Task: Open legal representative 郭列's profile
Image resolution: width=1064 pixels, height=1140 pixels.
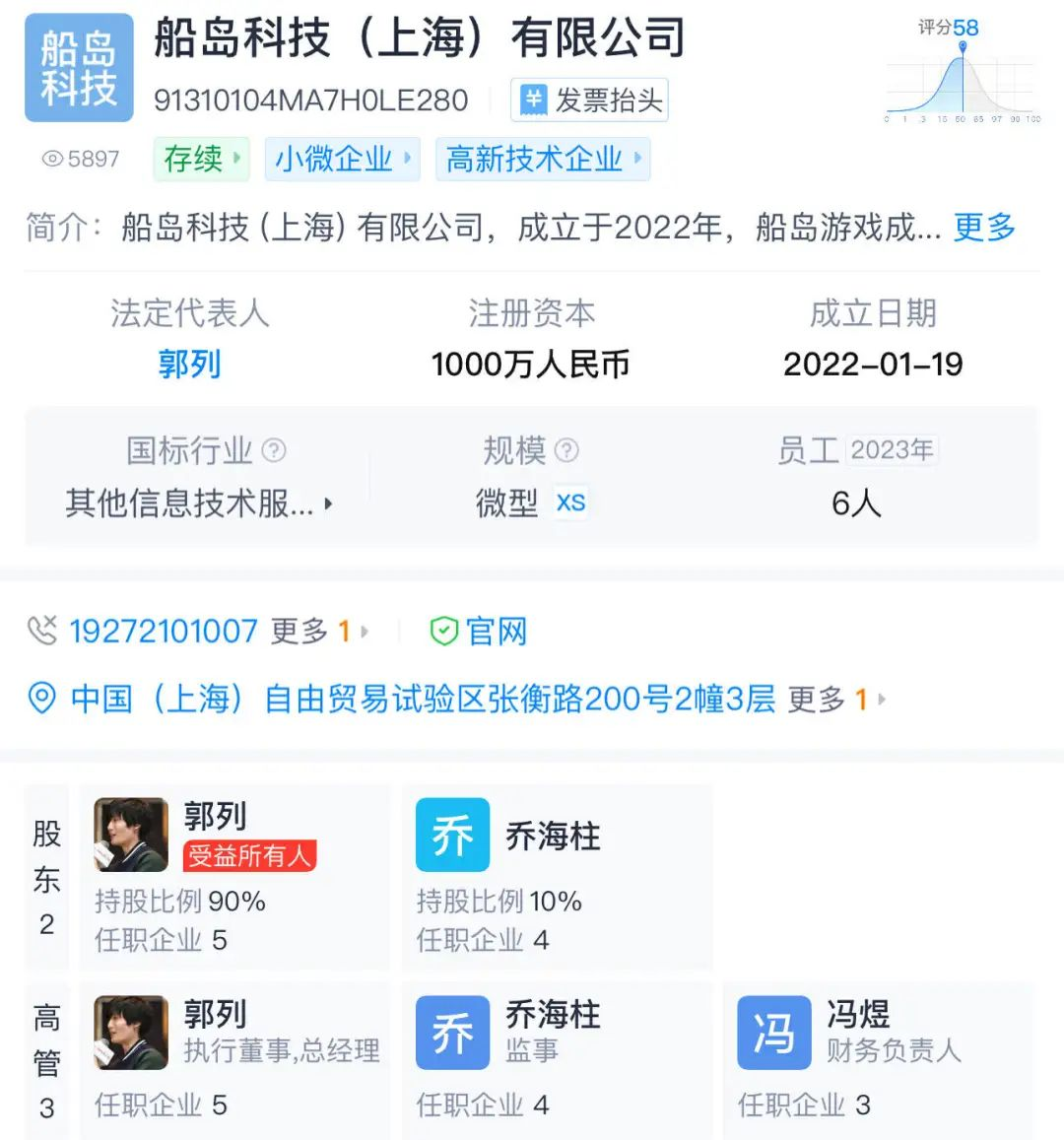Action: [x=189, y=365]
